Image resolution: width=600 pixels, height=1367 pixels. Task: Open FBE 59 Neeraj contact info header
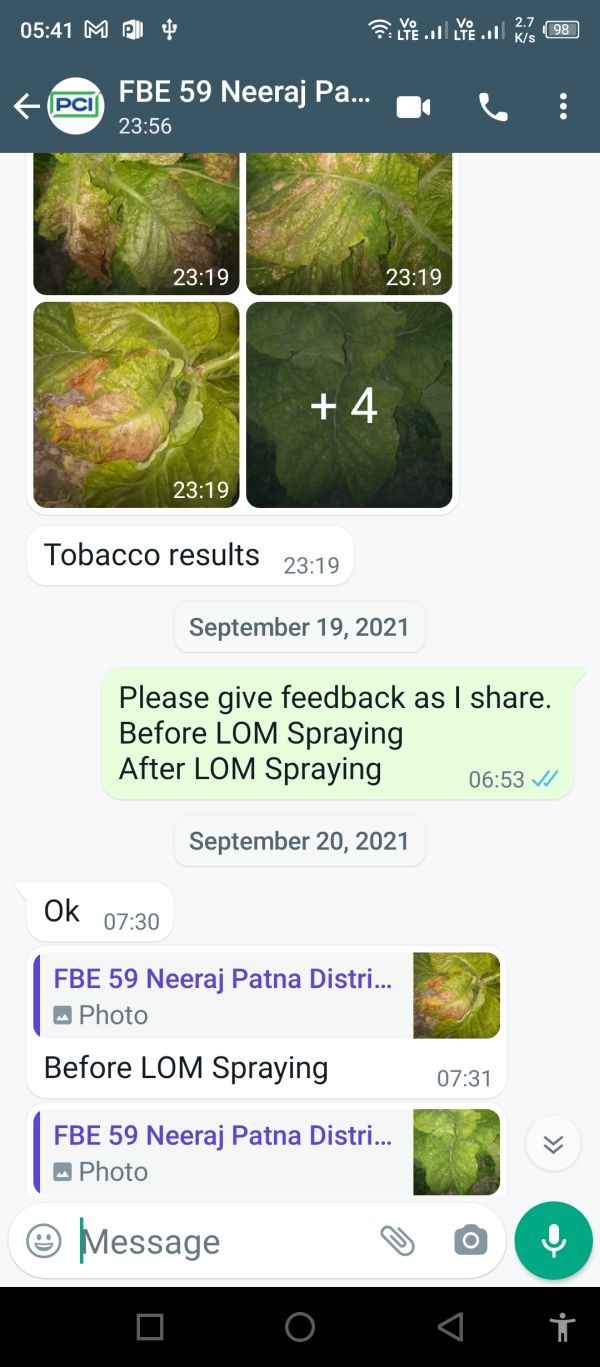tap(244, 107)
